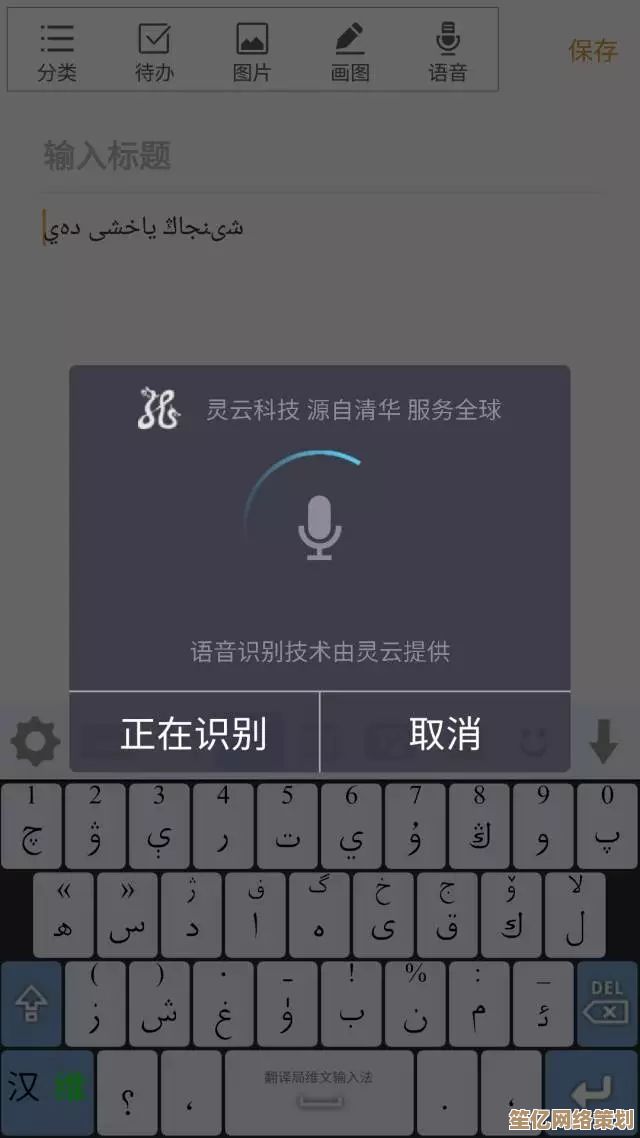Viewport: 640px width, 1138px height.
Task: Cancel the voice recognition dialog
Action: tap(445, 734)
